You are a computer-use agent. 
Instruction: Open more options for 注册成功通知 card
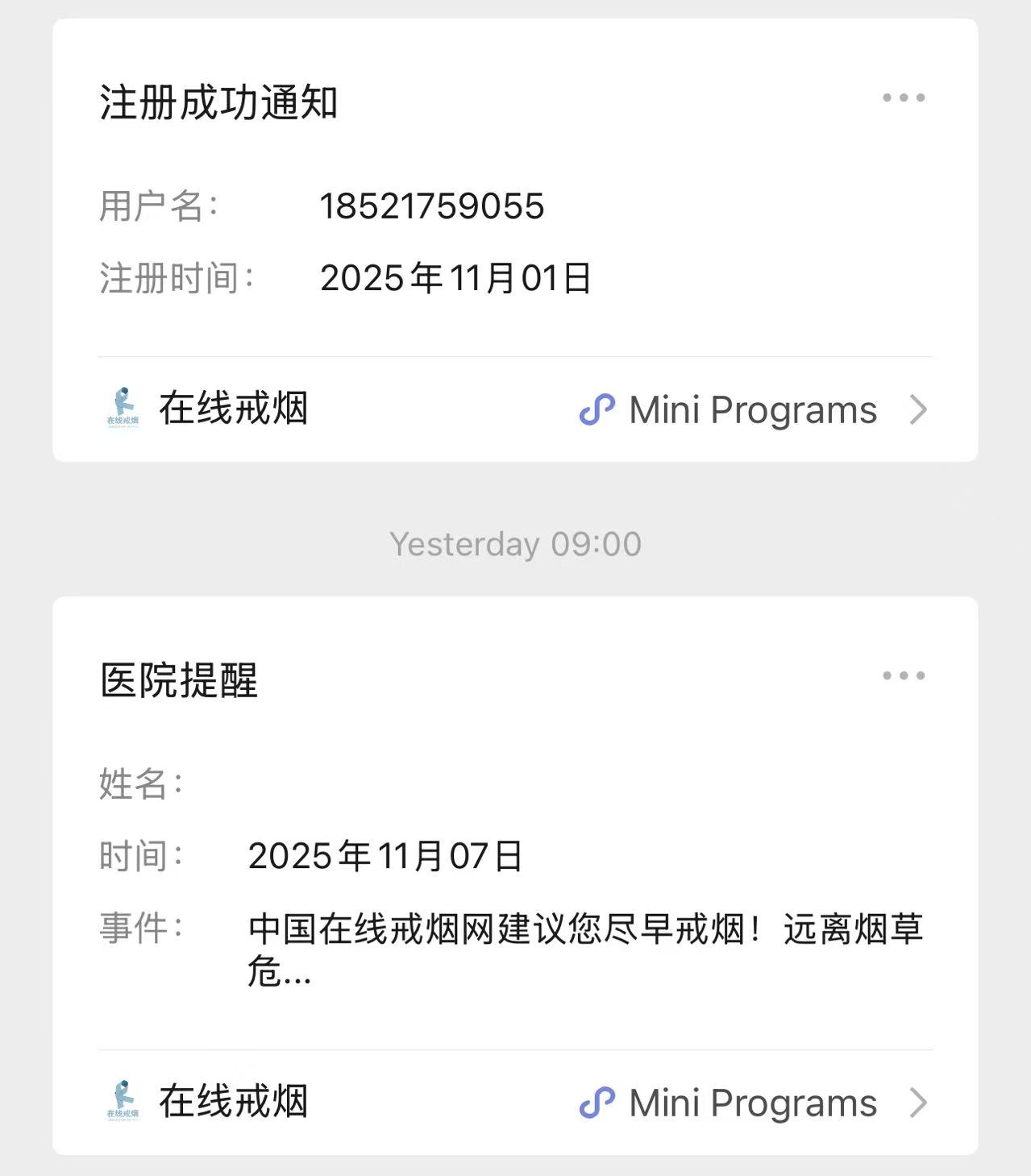903,98
